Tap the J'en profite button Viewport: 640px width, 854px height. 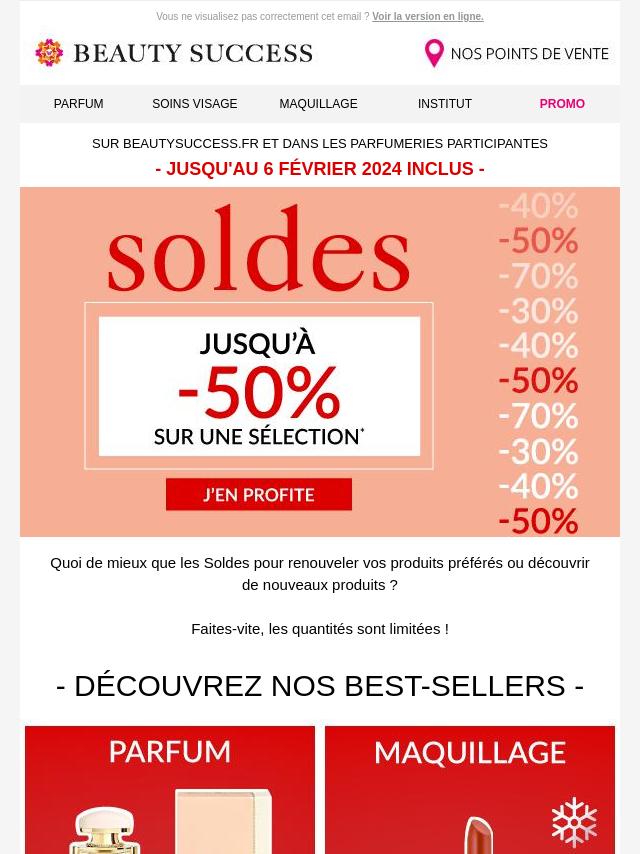pyautogui.click(x=259, y=494)
